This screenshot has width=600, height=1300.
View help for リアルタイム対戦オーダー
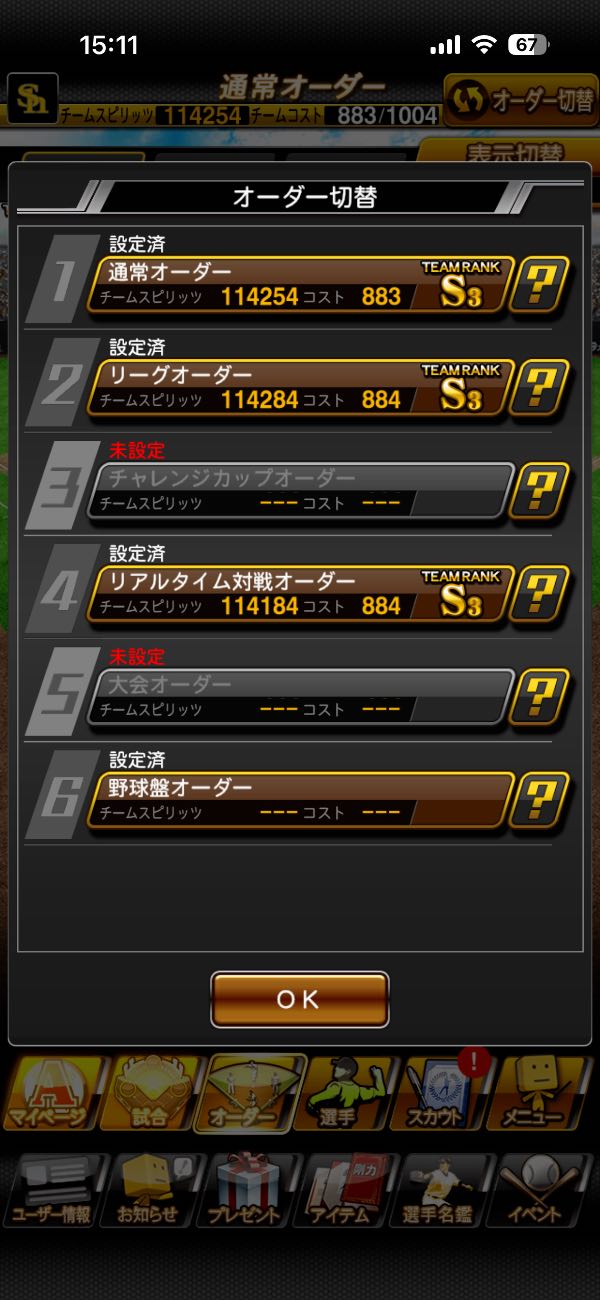[540, 594]
